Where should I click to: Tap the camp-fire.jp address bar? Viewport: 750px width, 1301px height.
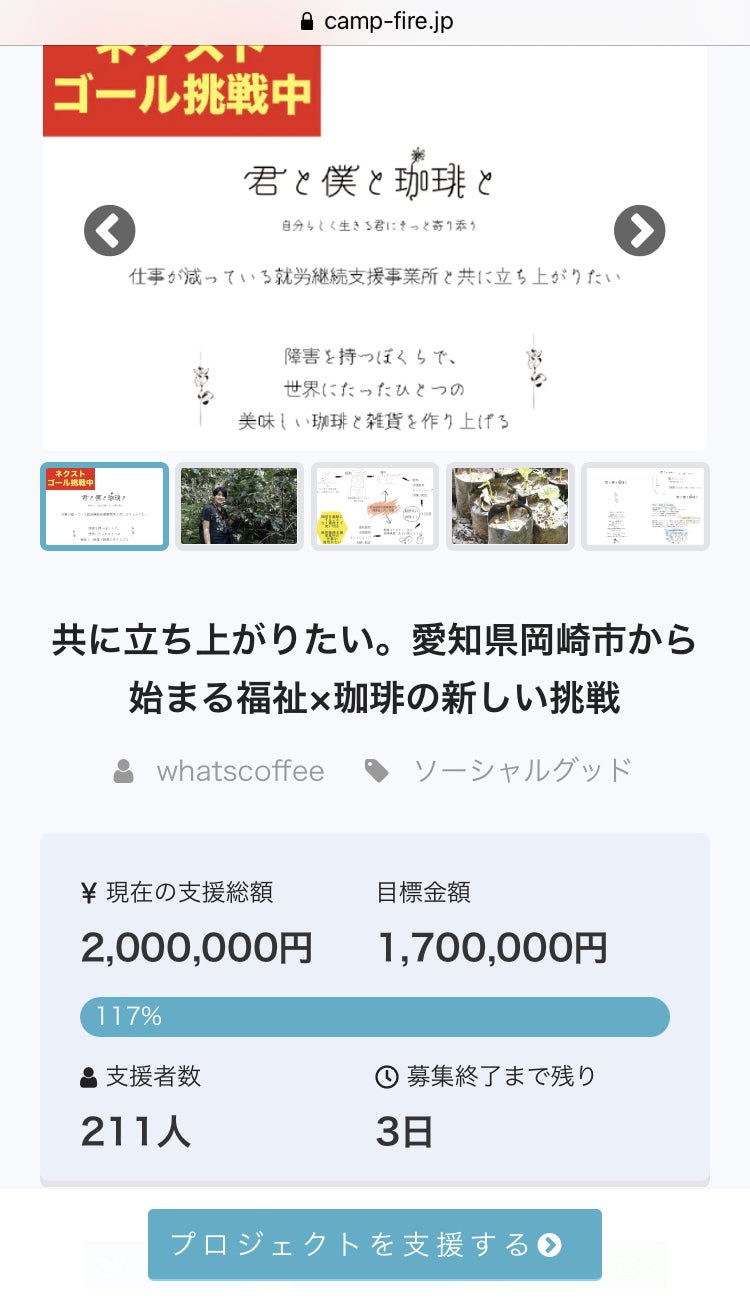[375, 21]
